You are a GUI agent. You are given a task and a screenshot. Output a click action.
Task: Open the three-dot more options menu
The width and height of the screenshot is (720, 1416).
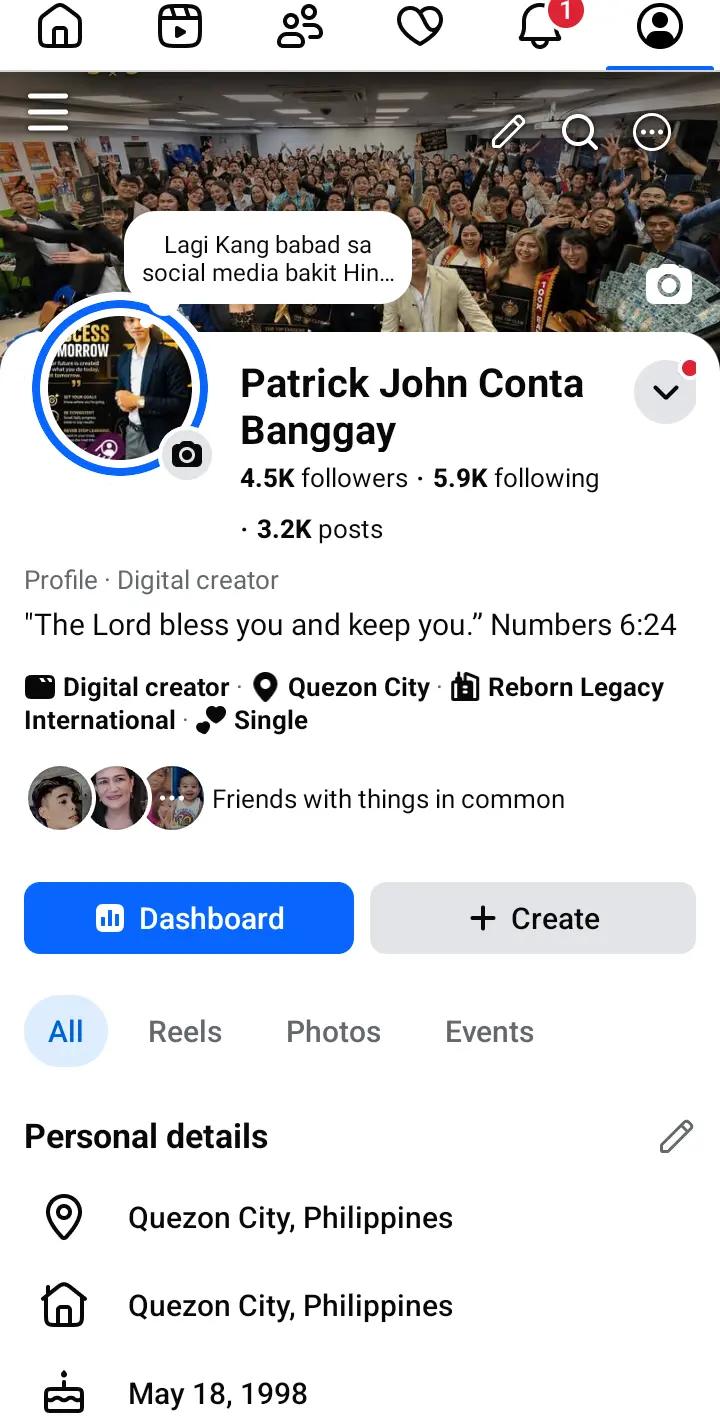[652, 131]
